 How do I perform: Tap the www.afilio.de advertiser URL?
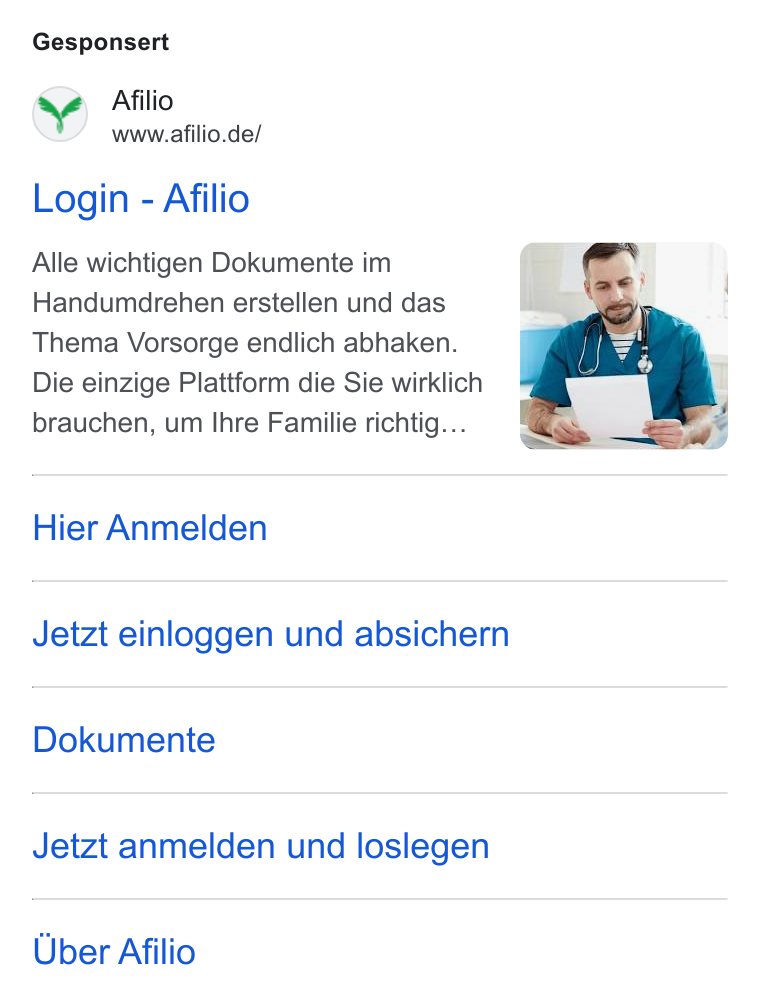186,134
